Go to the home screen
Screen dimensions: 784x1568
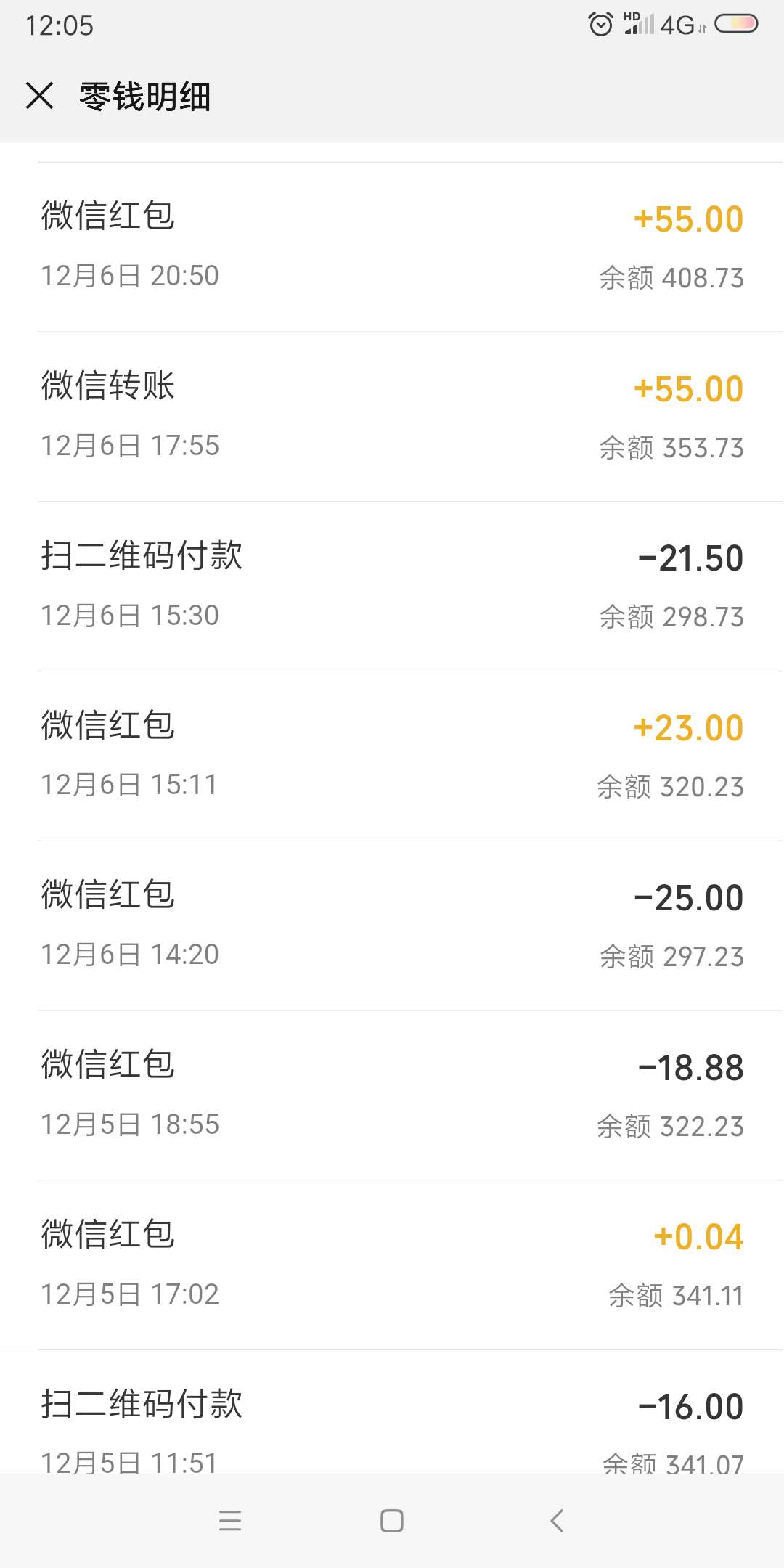tap(392, 1520)
